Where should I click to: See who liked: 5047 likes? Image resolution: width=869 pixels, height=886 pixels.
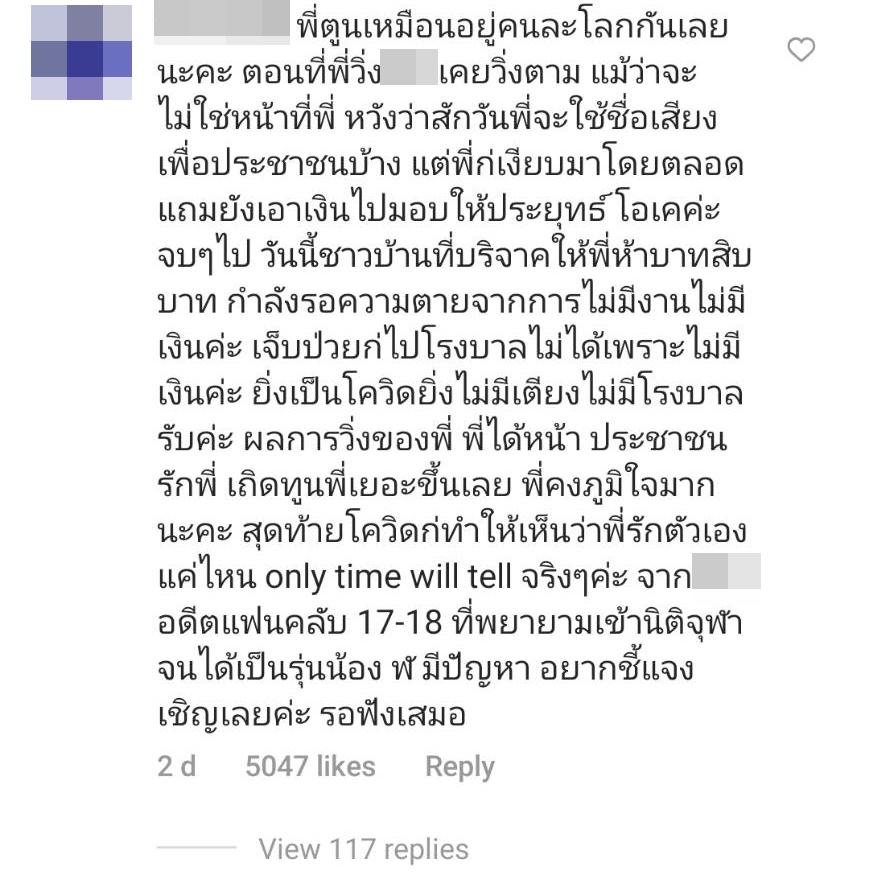point(310,767)
